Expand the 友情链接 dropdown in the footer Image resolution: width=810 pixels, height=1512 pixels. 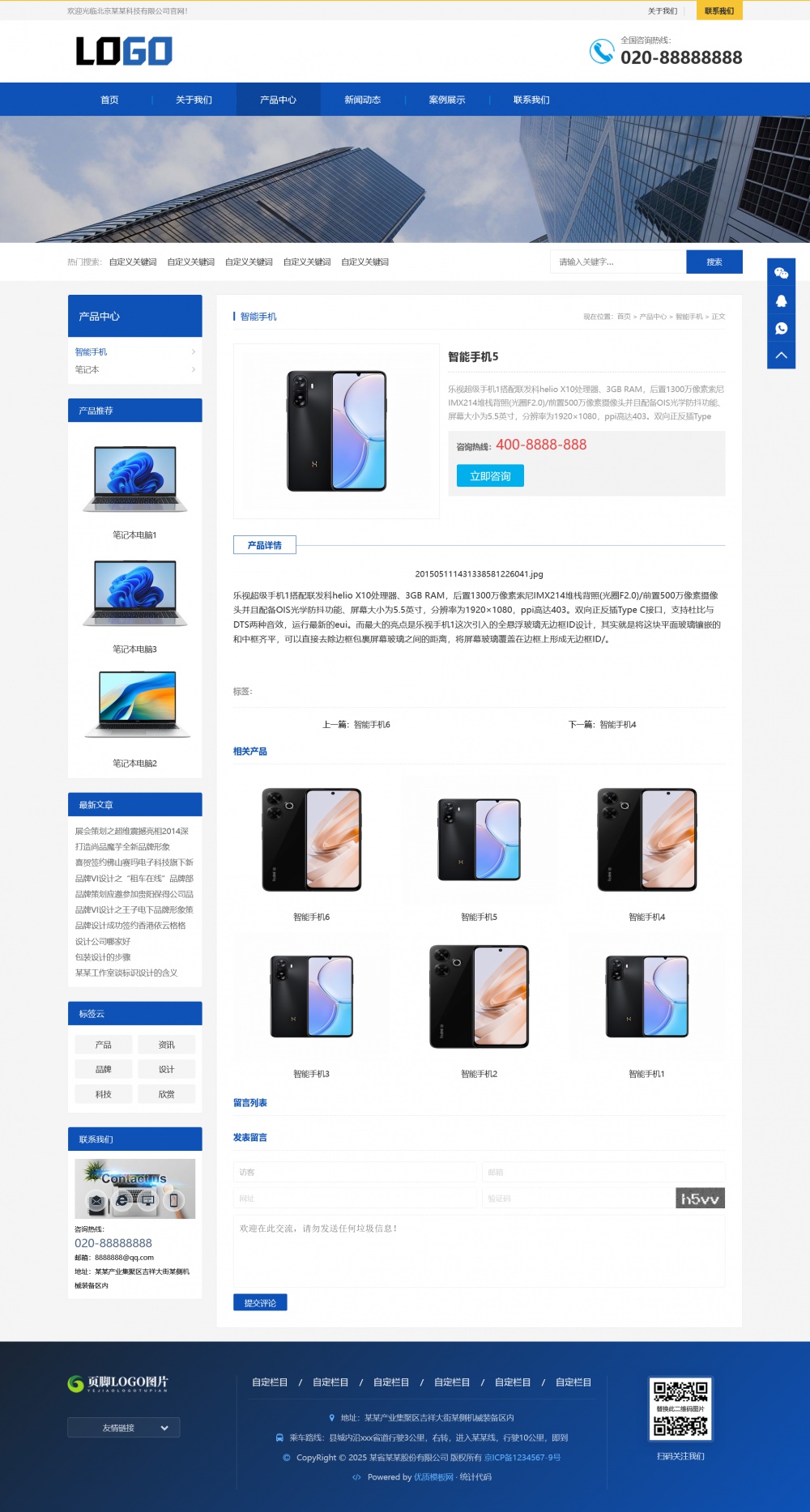point(124,1427)
